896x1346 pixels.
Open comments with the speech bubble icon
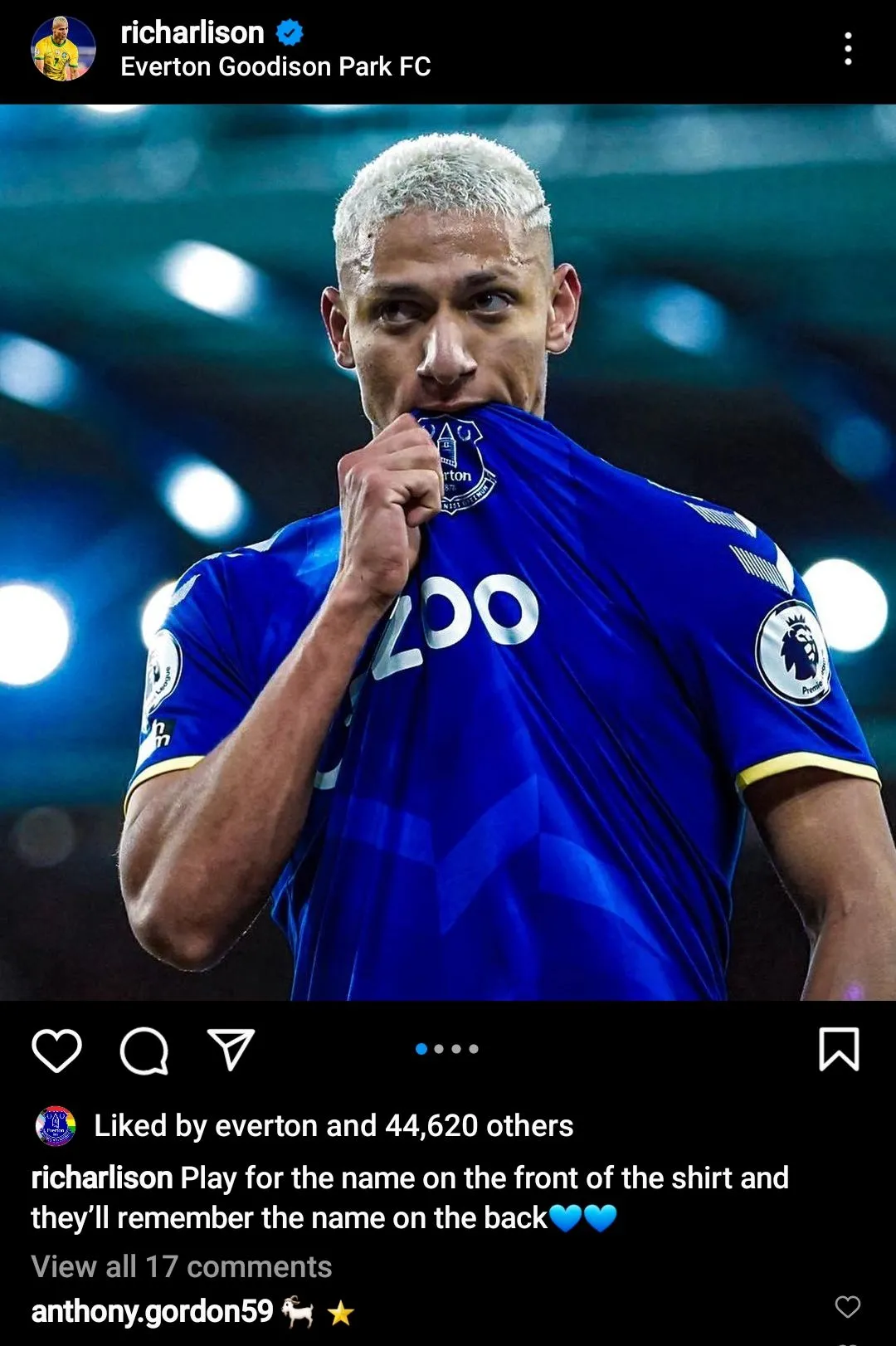click(144, 1051)
